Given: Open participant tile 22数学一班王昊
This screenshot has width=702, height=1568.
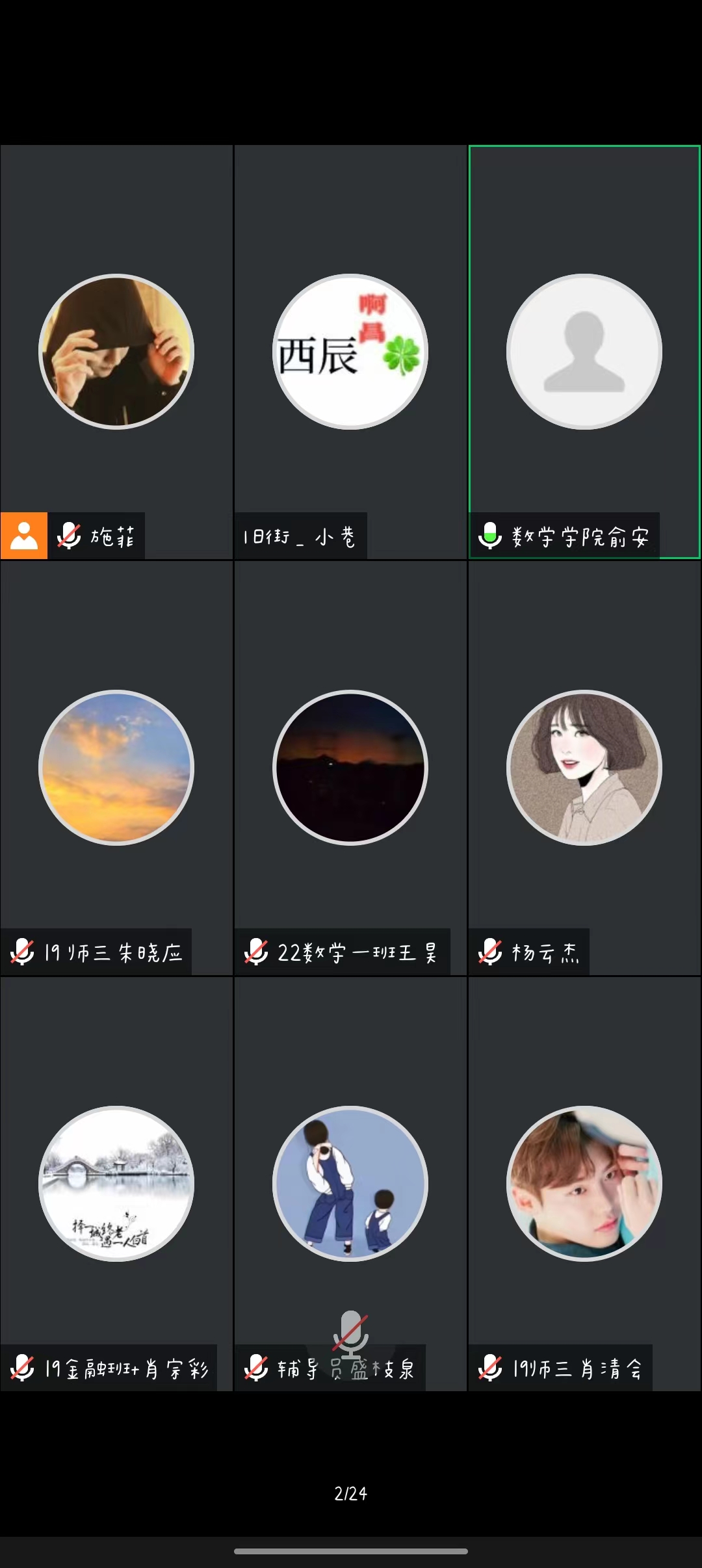Looking at the screenshot, I should pos(350,768).
